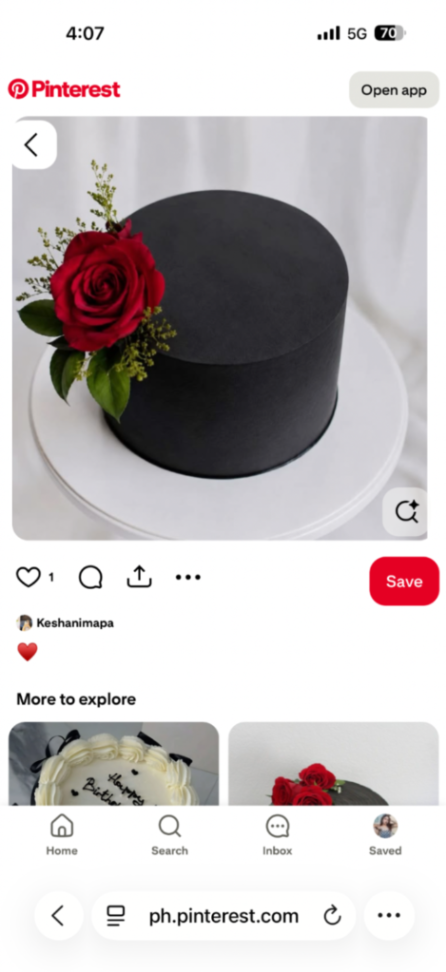Open the Inbox tab
This screenshot has width=446, height=972.
[277, 834]
